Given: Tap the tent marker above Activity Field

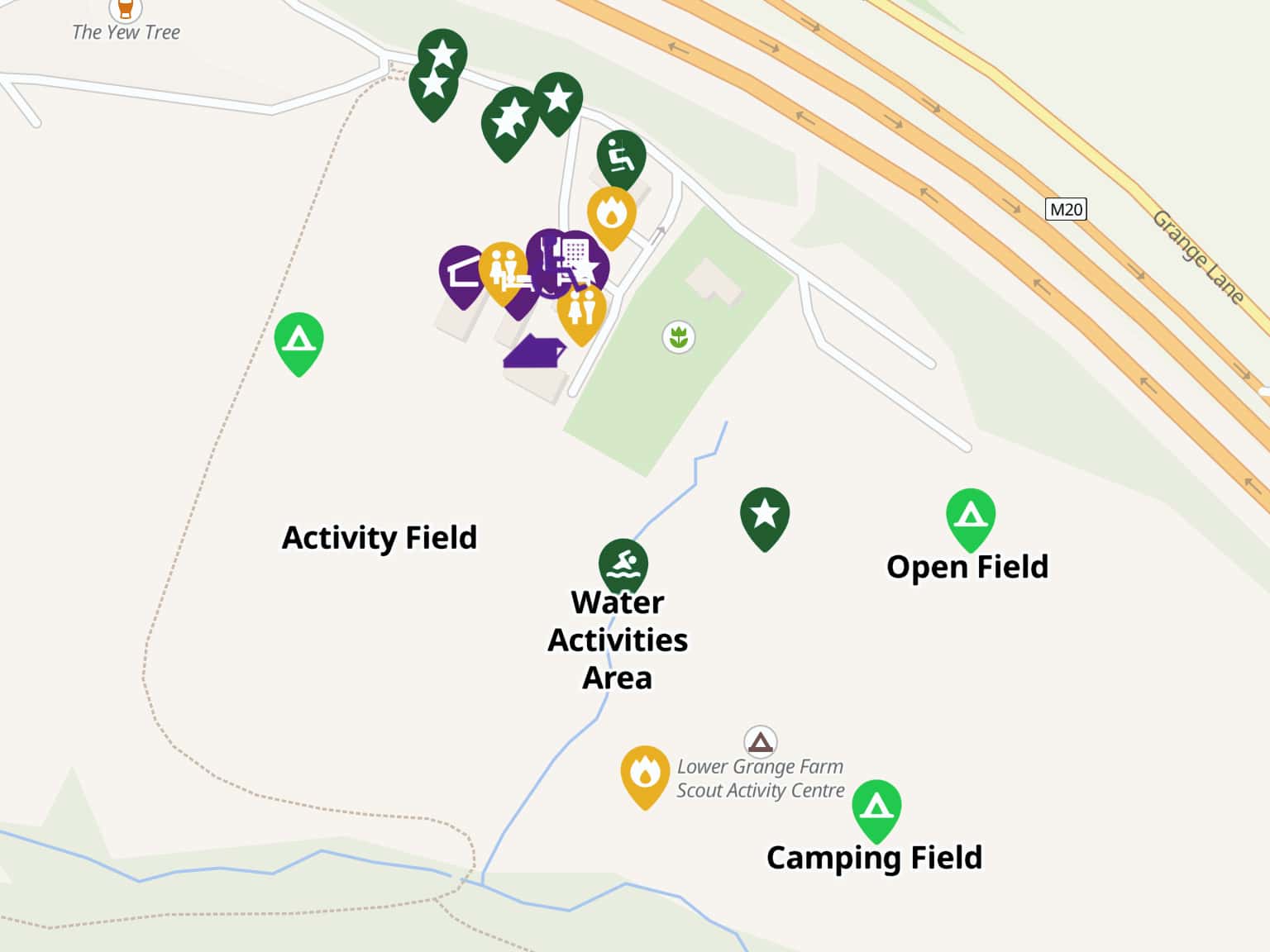Looking at the screenshot, I should coord(298,340).
